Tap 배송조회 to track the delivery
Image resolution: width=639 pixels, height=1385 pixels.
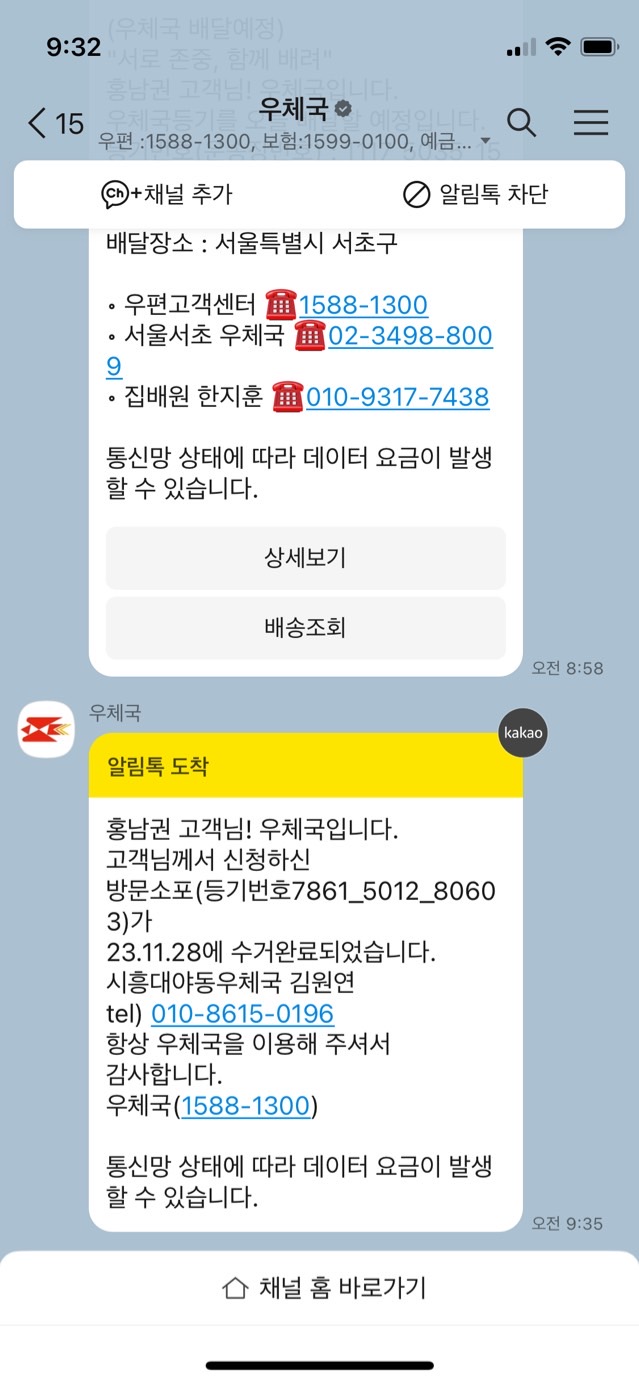point(305,627)
